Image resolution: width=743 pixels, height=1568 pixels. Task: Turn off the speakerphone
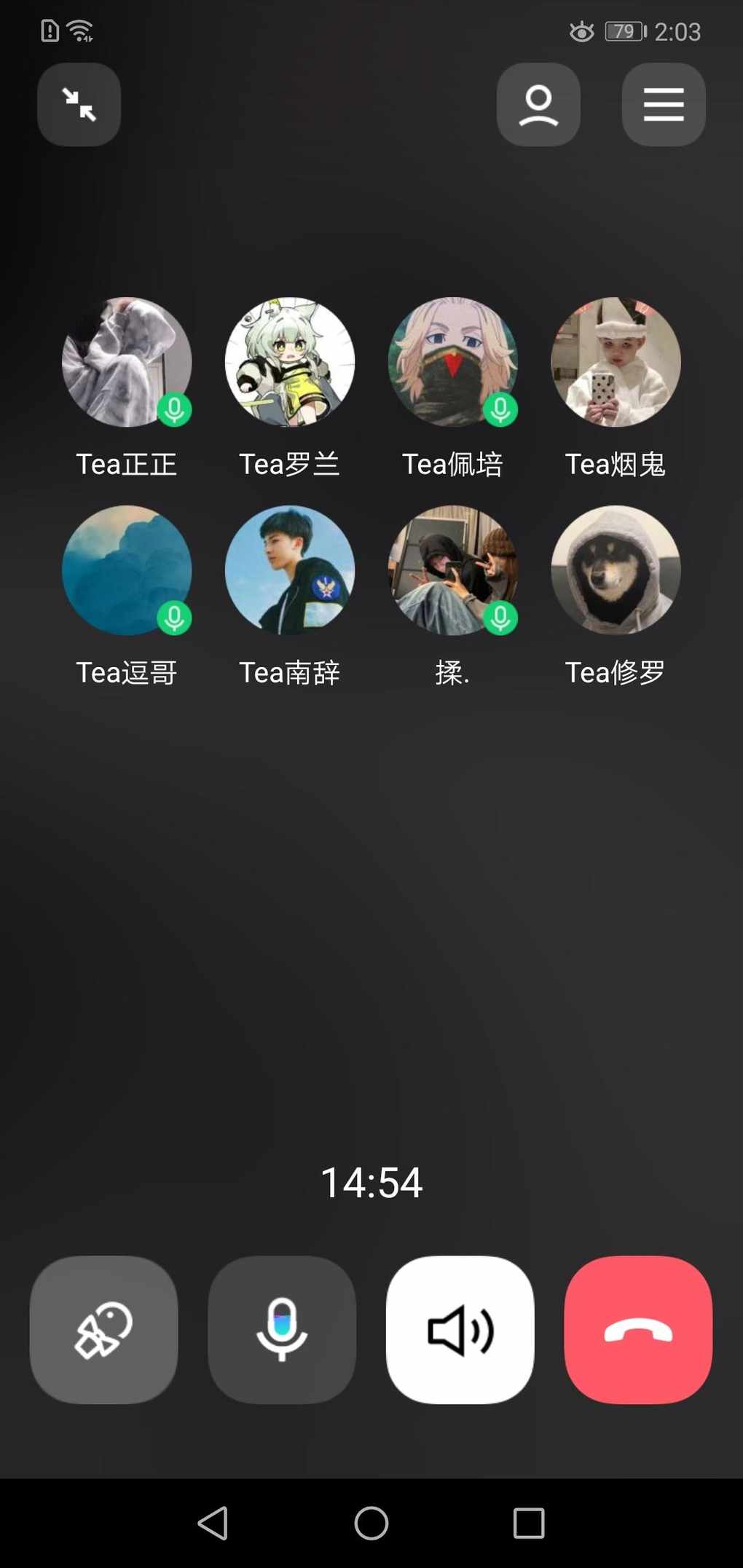[x=460, y=1330]
